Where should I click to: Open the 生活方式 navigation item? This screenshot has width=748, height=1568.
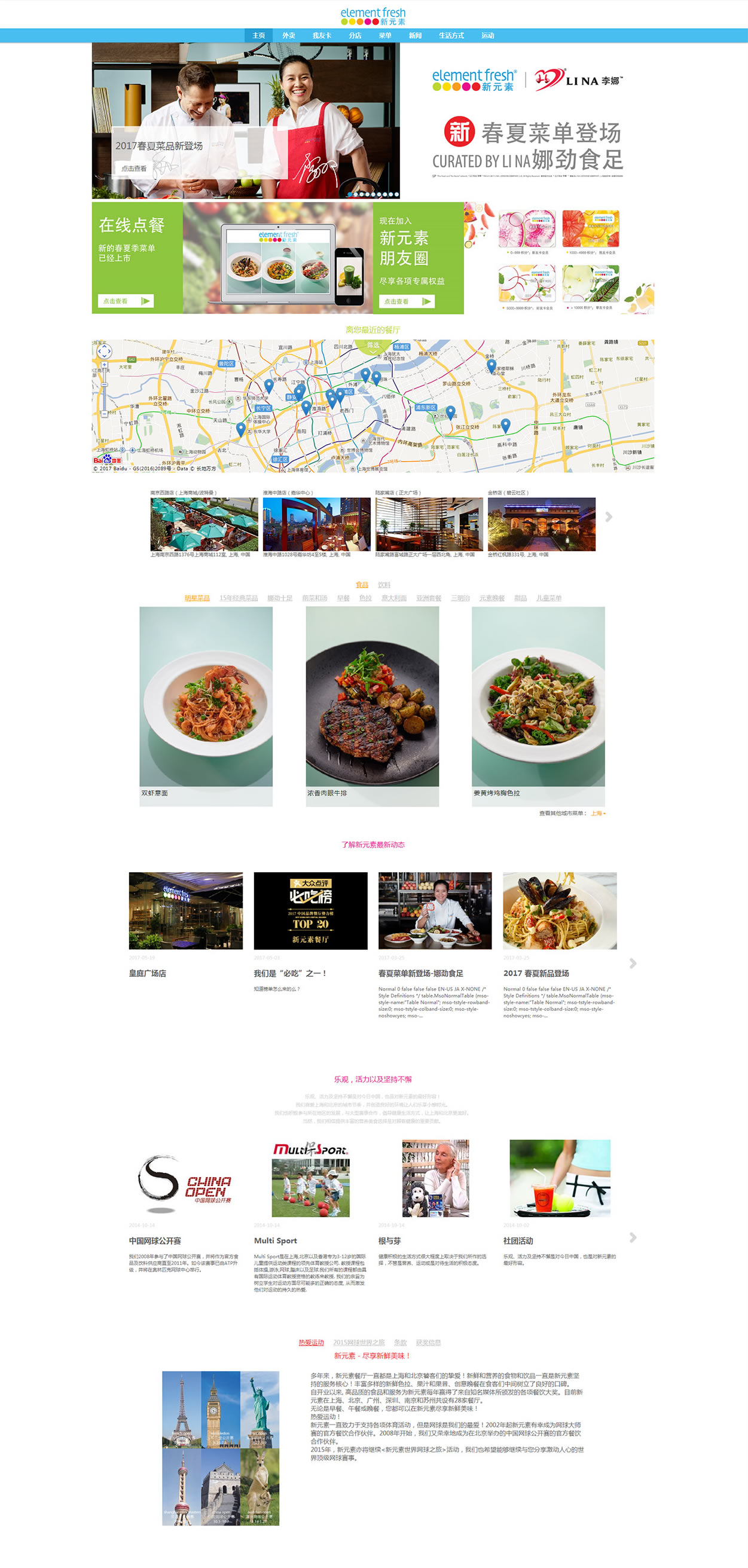tap(451, 35)
